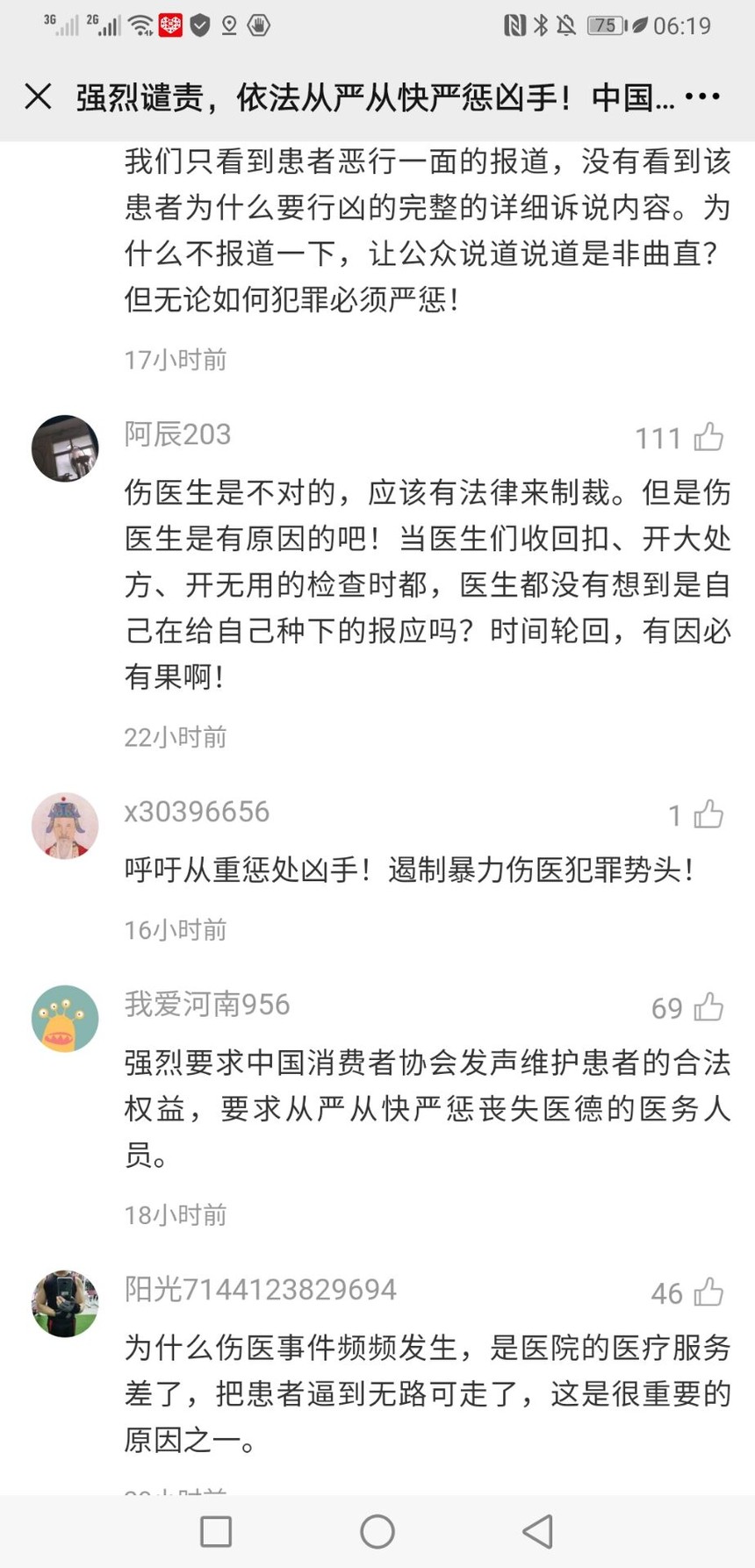Image resolution: width=755 pixels, height=1568 pixels.
Task: Like 阳光7144123829694's comment
Action: pyautogui.click(x=708, y=1292)
